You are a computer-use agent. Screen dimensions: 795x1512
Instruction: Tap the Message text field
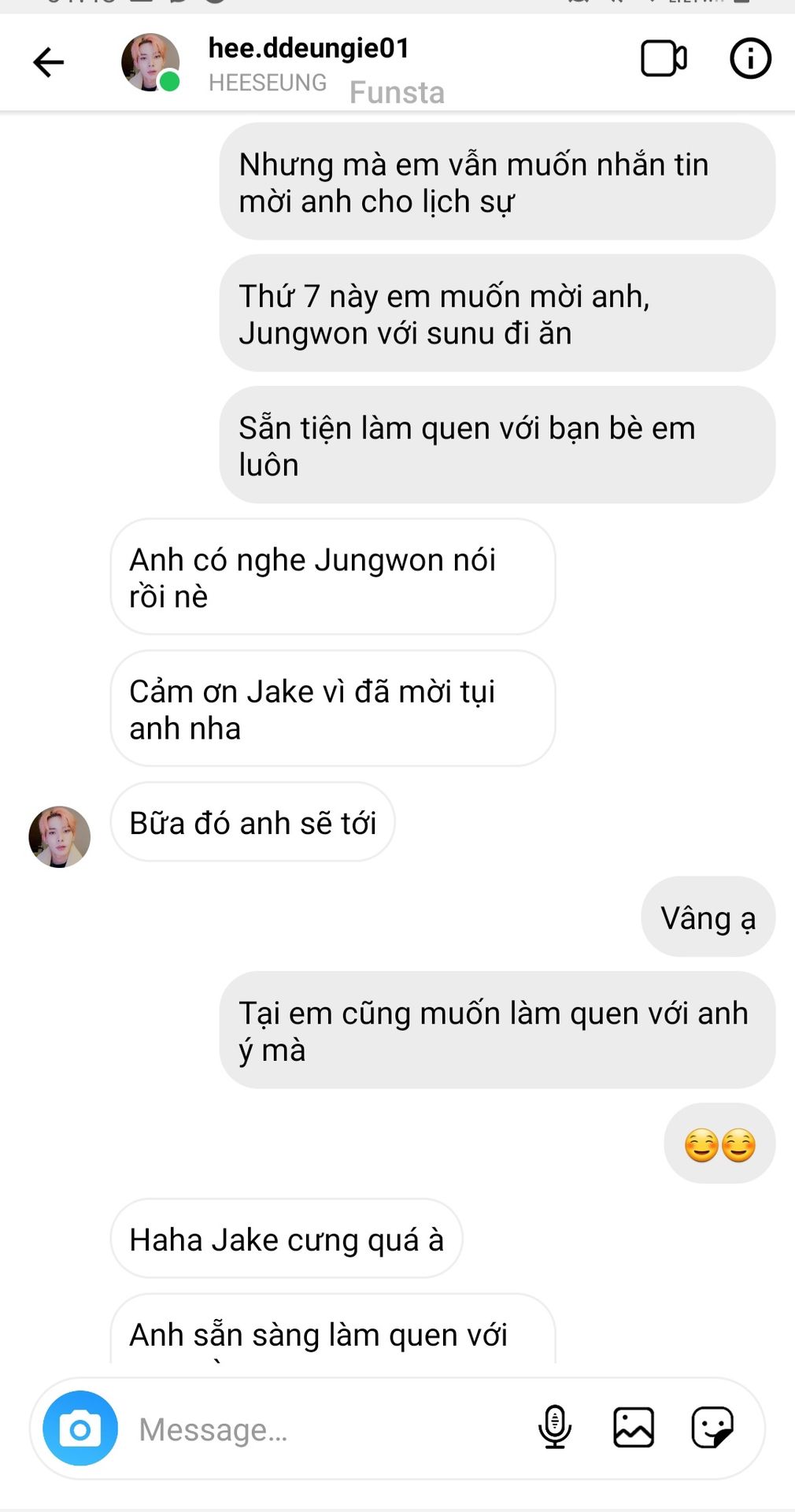(x=323, y=1429)
